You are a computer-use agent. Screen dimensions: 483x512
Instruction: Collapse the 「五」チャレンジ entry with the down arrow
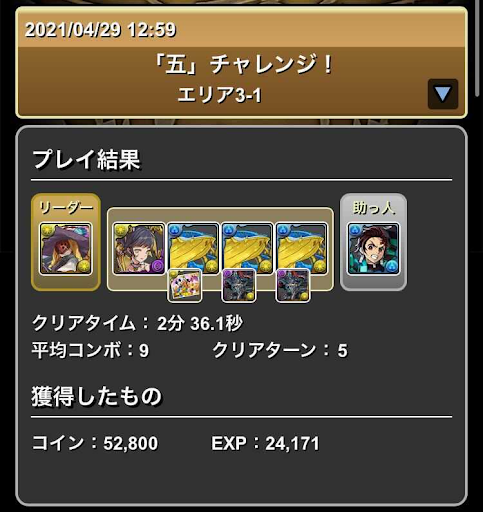(443, 94)
